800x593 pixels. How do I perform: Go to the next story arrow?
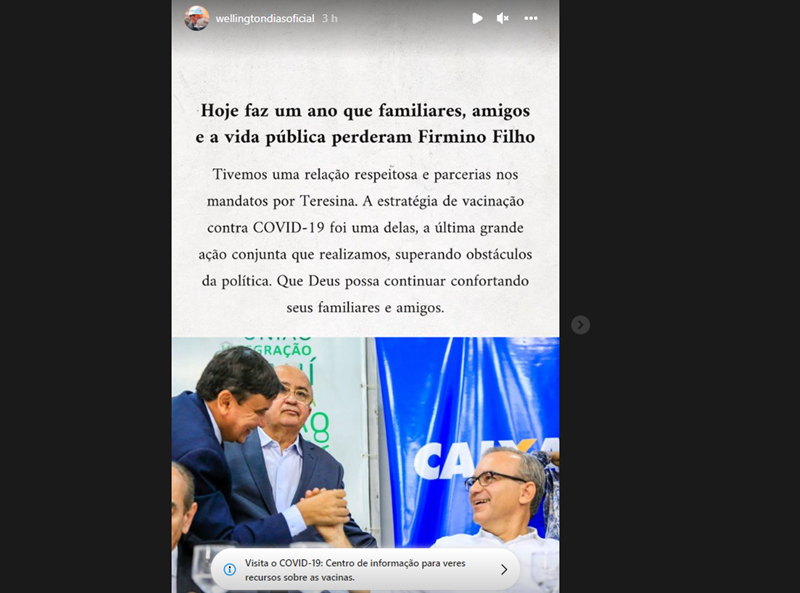[x=580, y=325]
